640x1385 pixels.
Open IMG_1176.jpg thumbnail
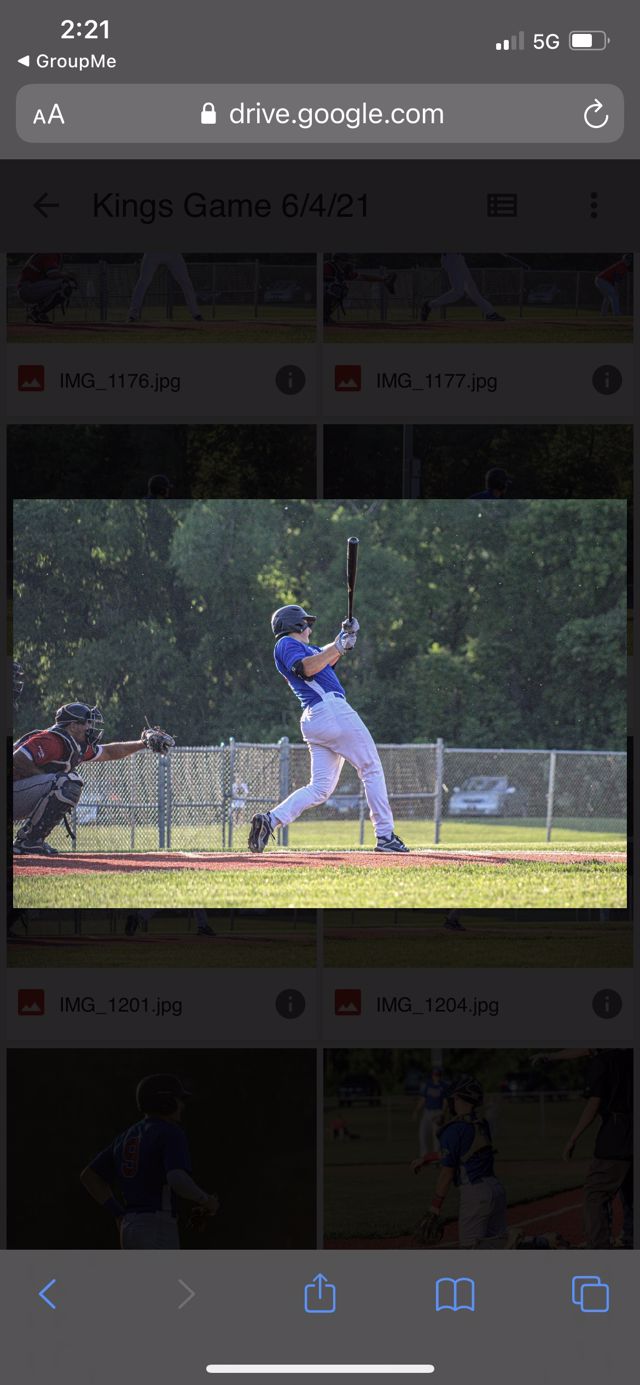click(x=161, y=296)
